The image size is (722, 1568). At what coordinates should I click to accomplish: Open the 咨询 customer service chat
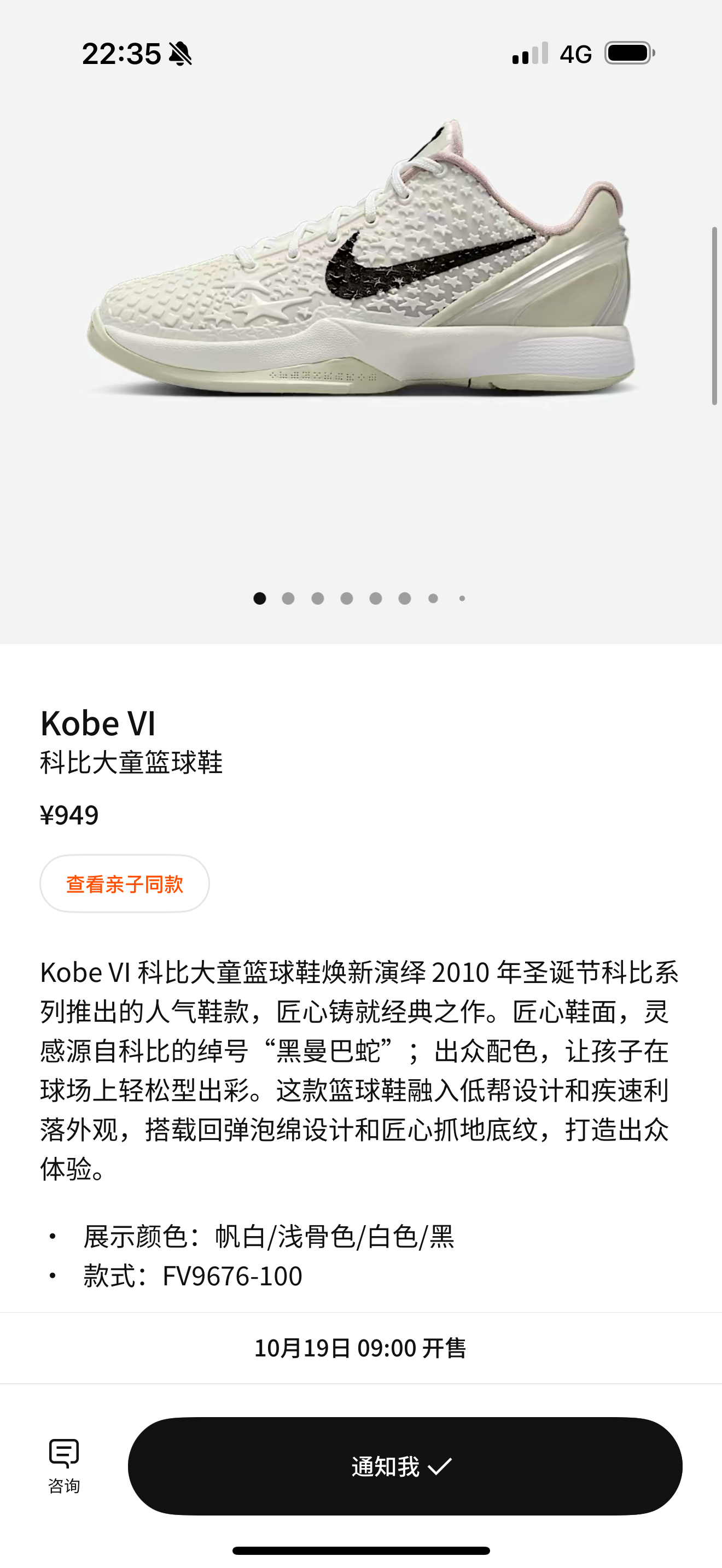tap(64, 1465)
